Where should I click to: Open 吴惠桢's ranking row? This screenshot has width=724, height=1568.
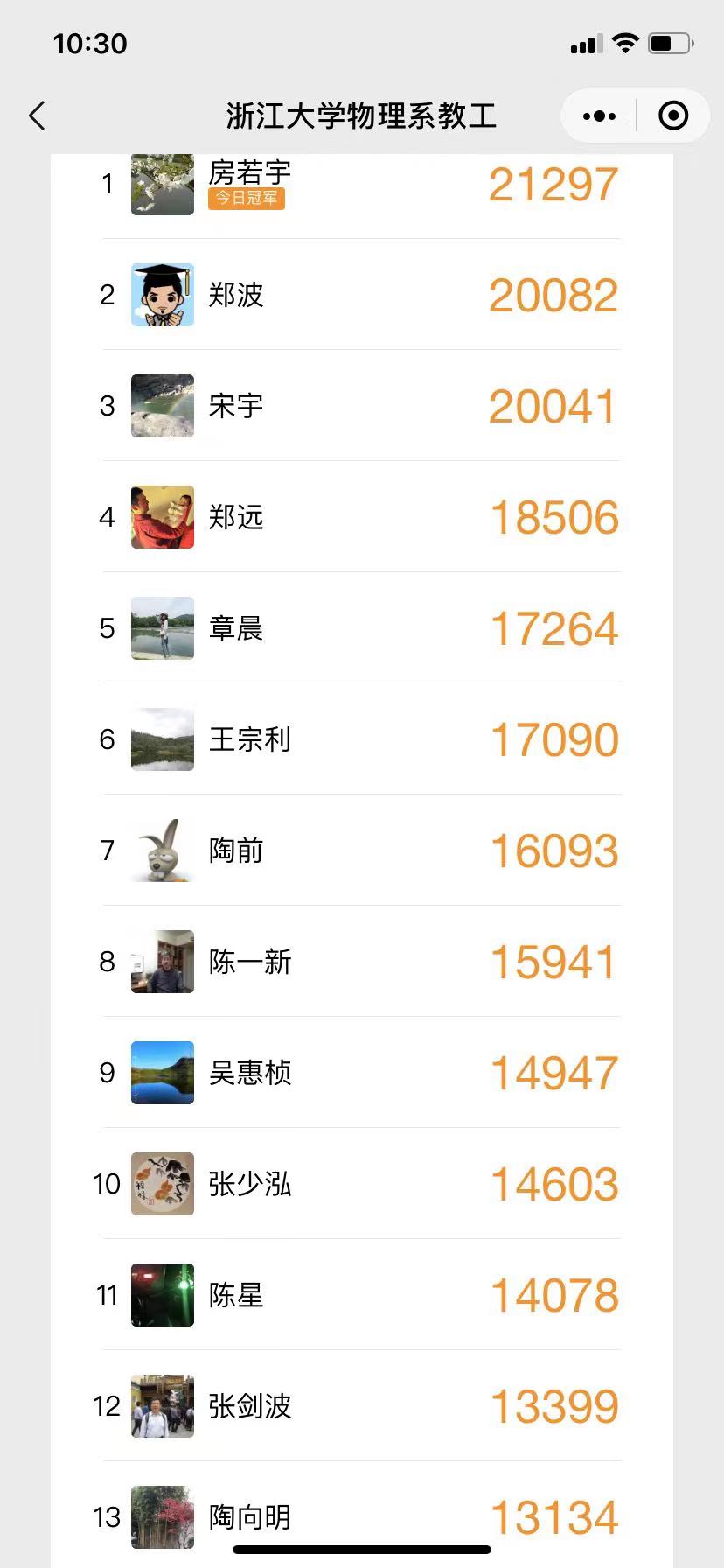pyautogui.click(x=361, y=1073)
